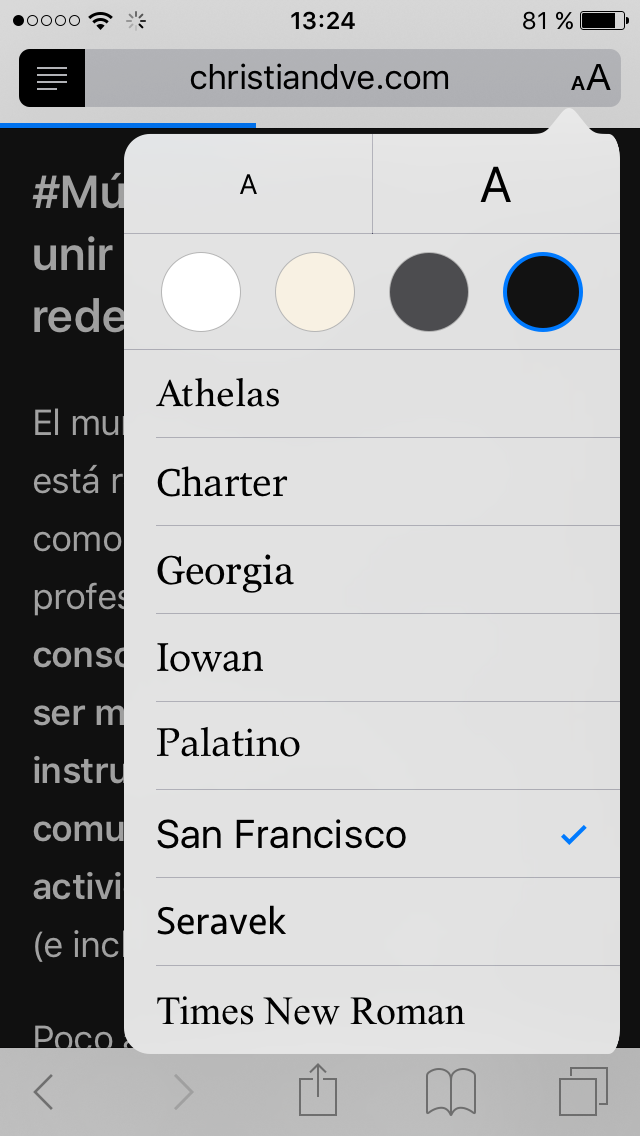Pick the Times New Roman font
This screenshot has height=1136, width=640.
[372, 1009]
